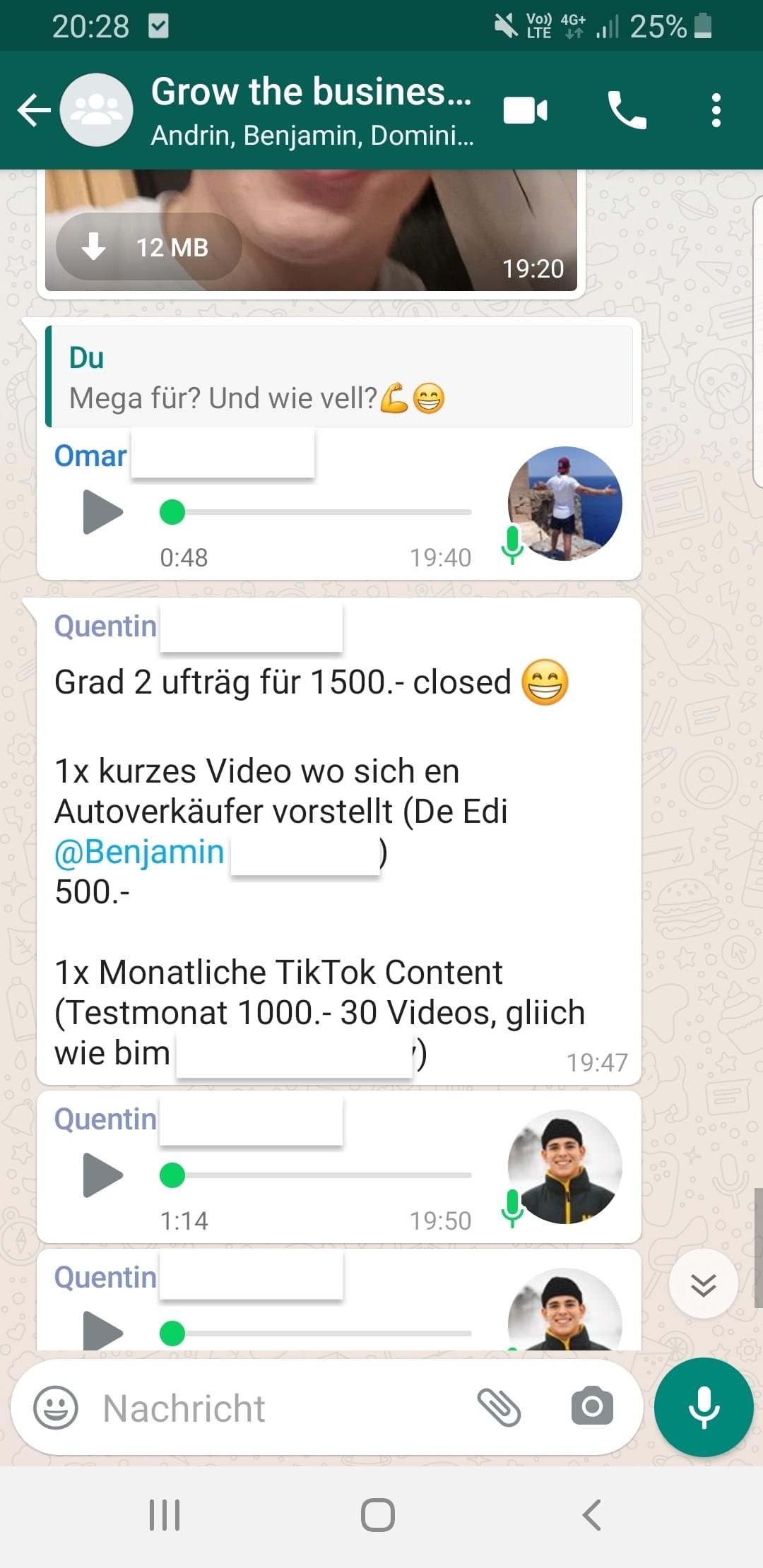
Task: Focus the Nachricht message field
Action: pos(283,1408)
